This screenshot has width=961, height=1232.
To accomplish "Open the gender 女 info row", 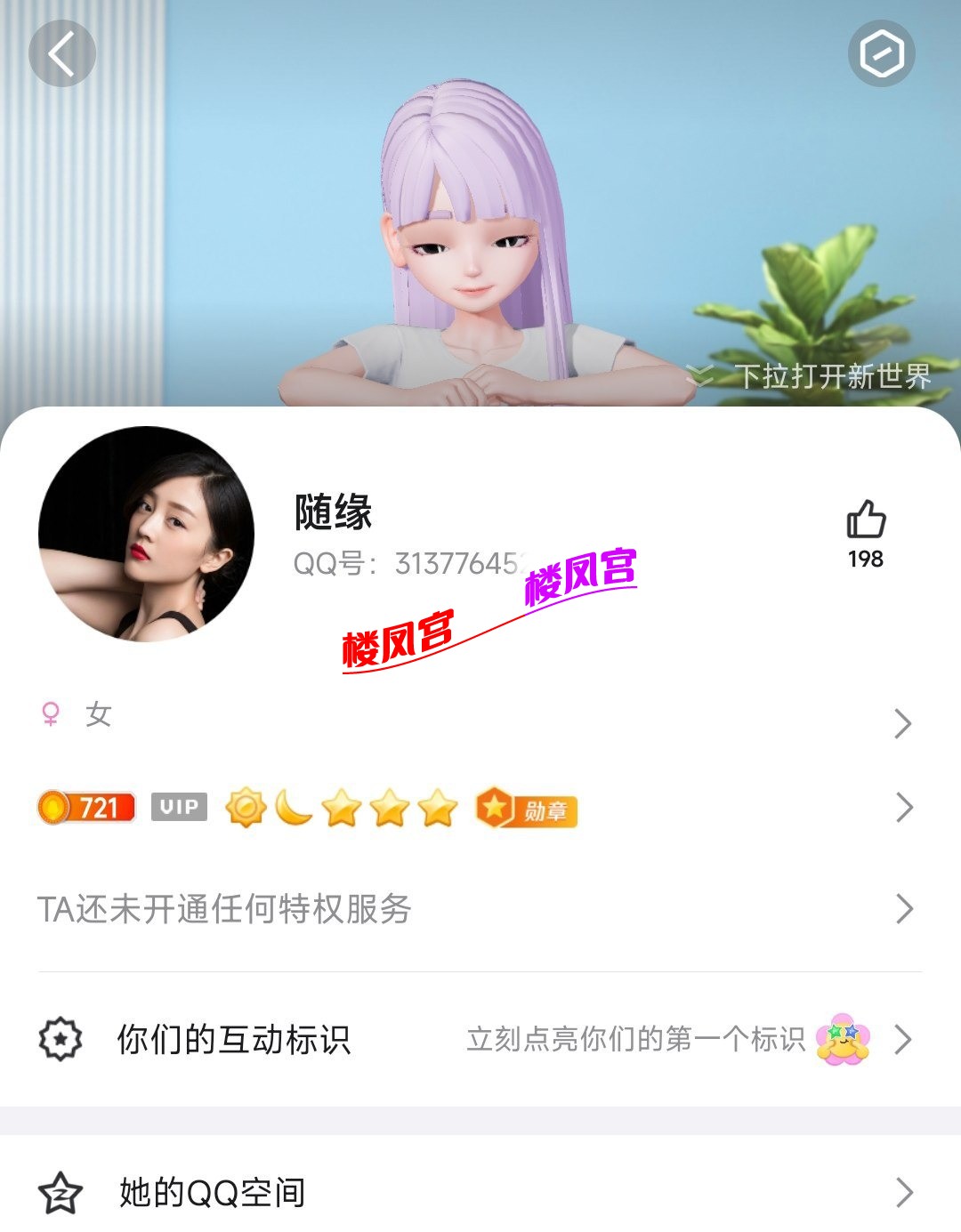I will point(480,717).
